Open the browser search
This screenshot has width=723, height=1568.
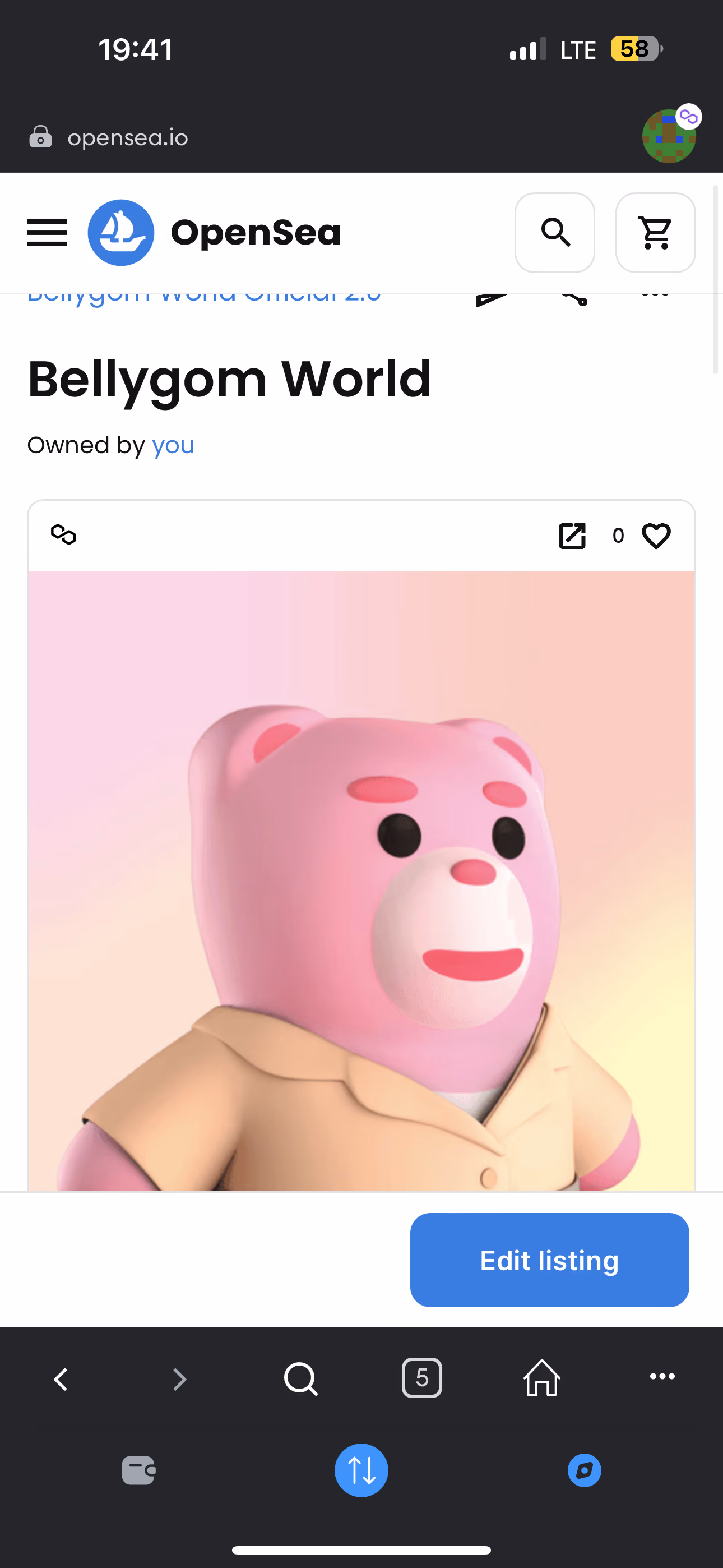[x=300, y=1378]
